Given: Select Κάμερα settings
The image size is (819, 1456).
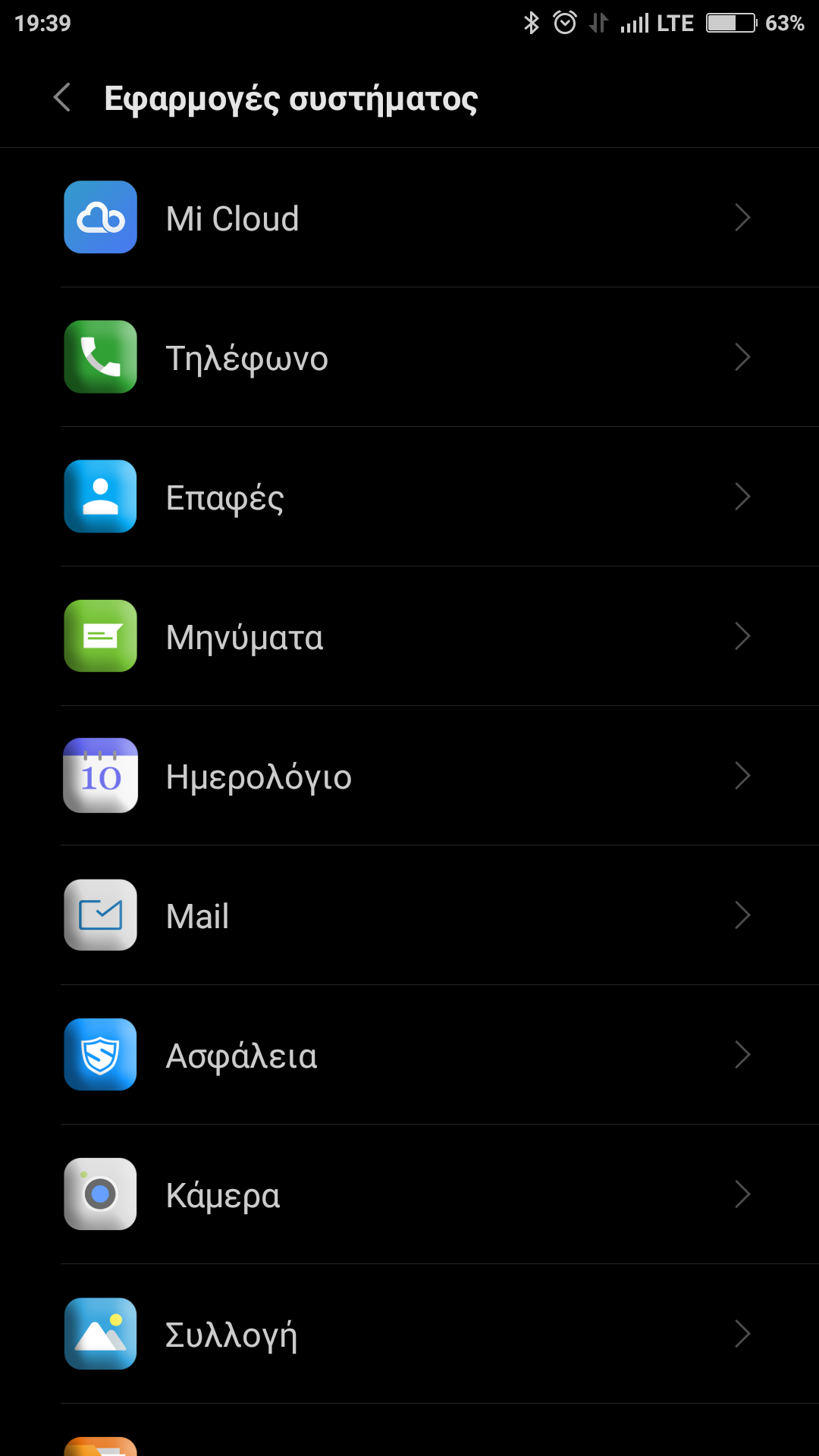Looking at the screenshot, I should (409, 1195).
